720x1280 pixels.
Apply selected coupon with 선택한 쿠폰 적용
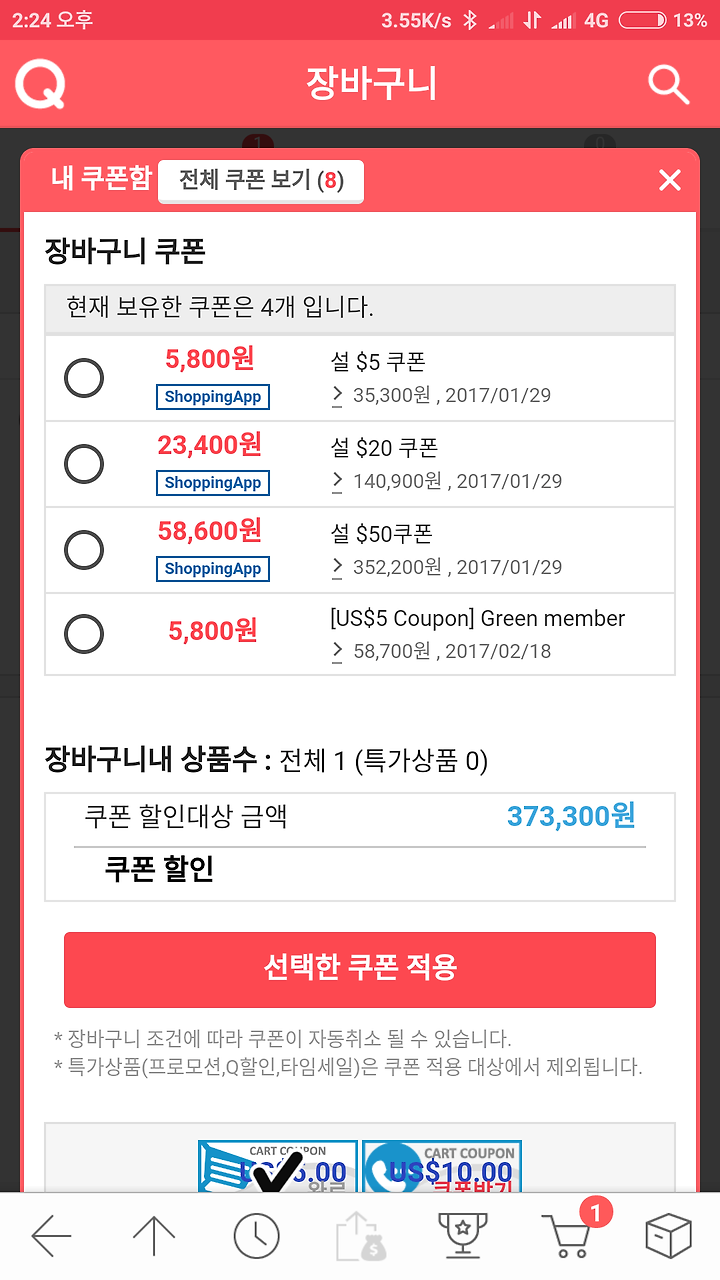click(x=360, y=969)
